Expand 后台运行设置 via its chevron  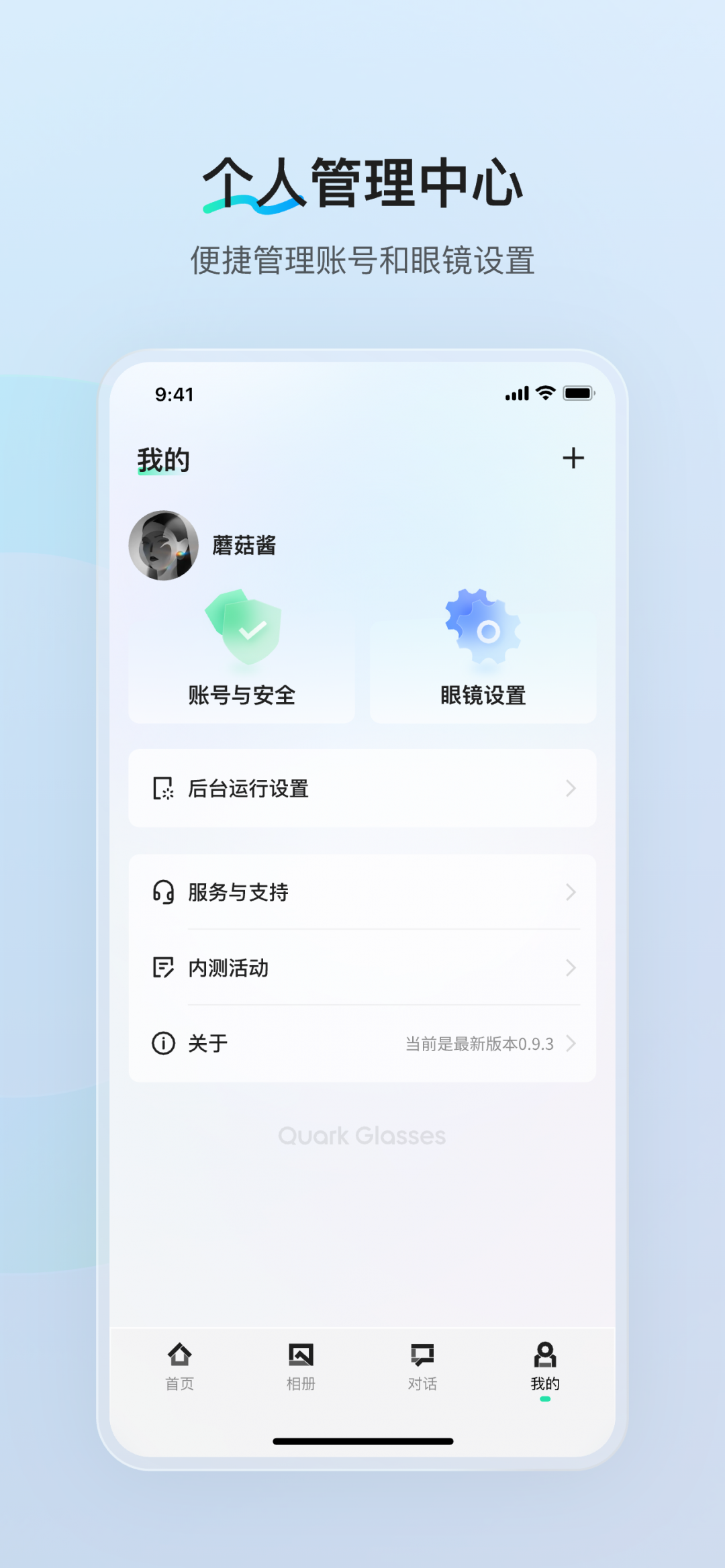[x=570, y=788]
